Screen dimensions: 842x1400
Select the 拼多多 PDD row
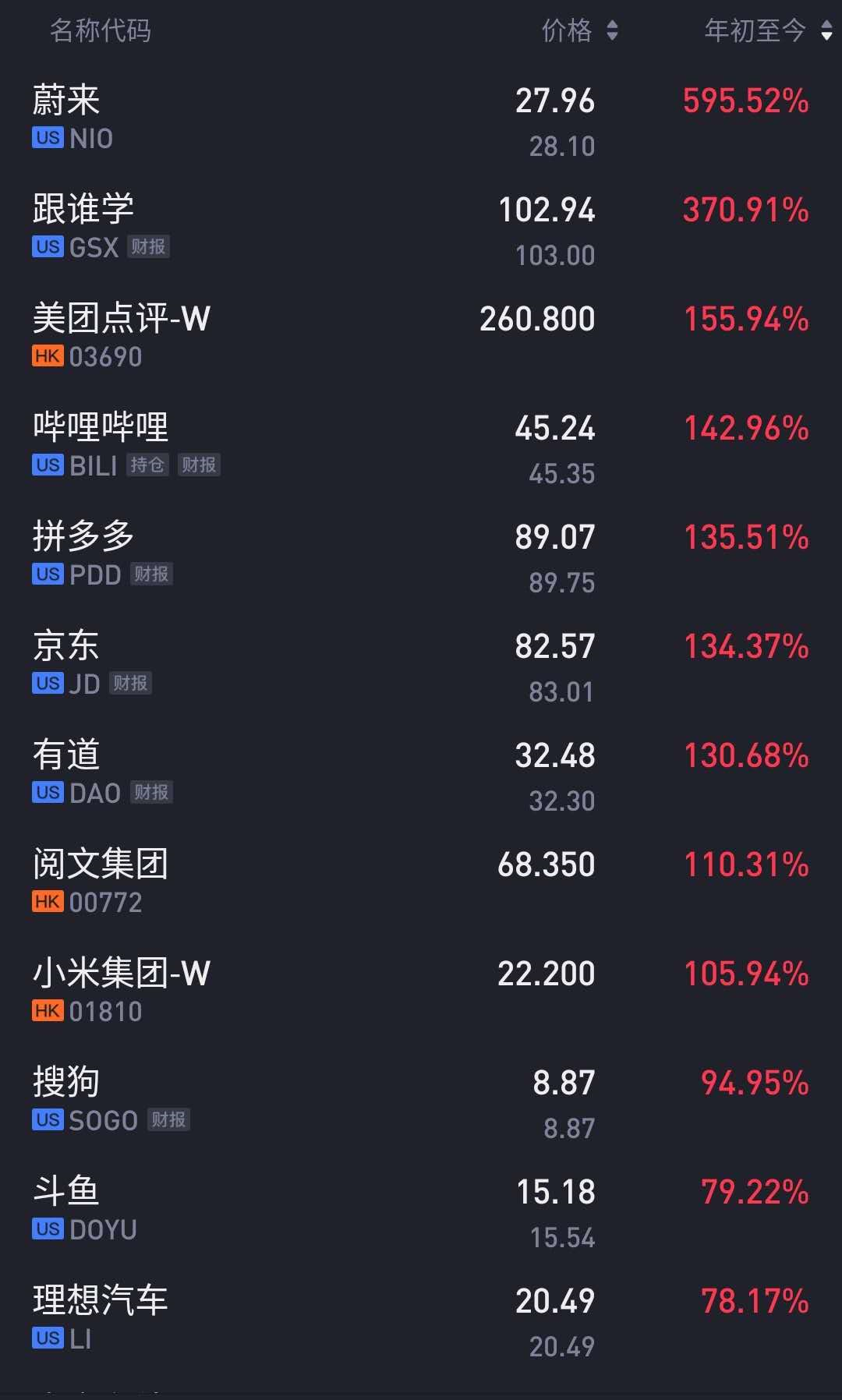click(x=421, y=555)
